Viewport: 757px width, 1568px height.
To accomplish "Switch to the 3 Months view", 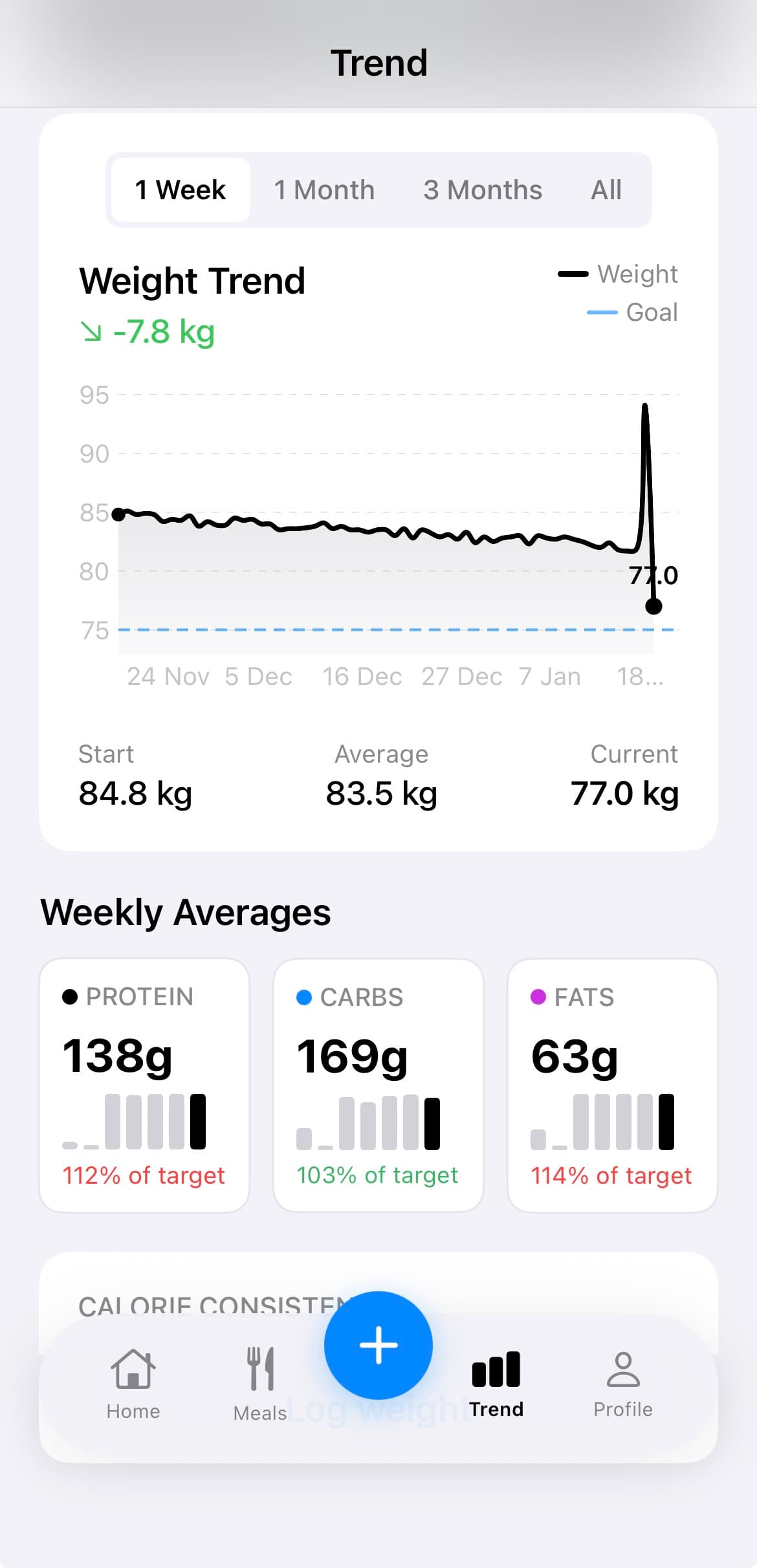I will (483, 189).
